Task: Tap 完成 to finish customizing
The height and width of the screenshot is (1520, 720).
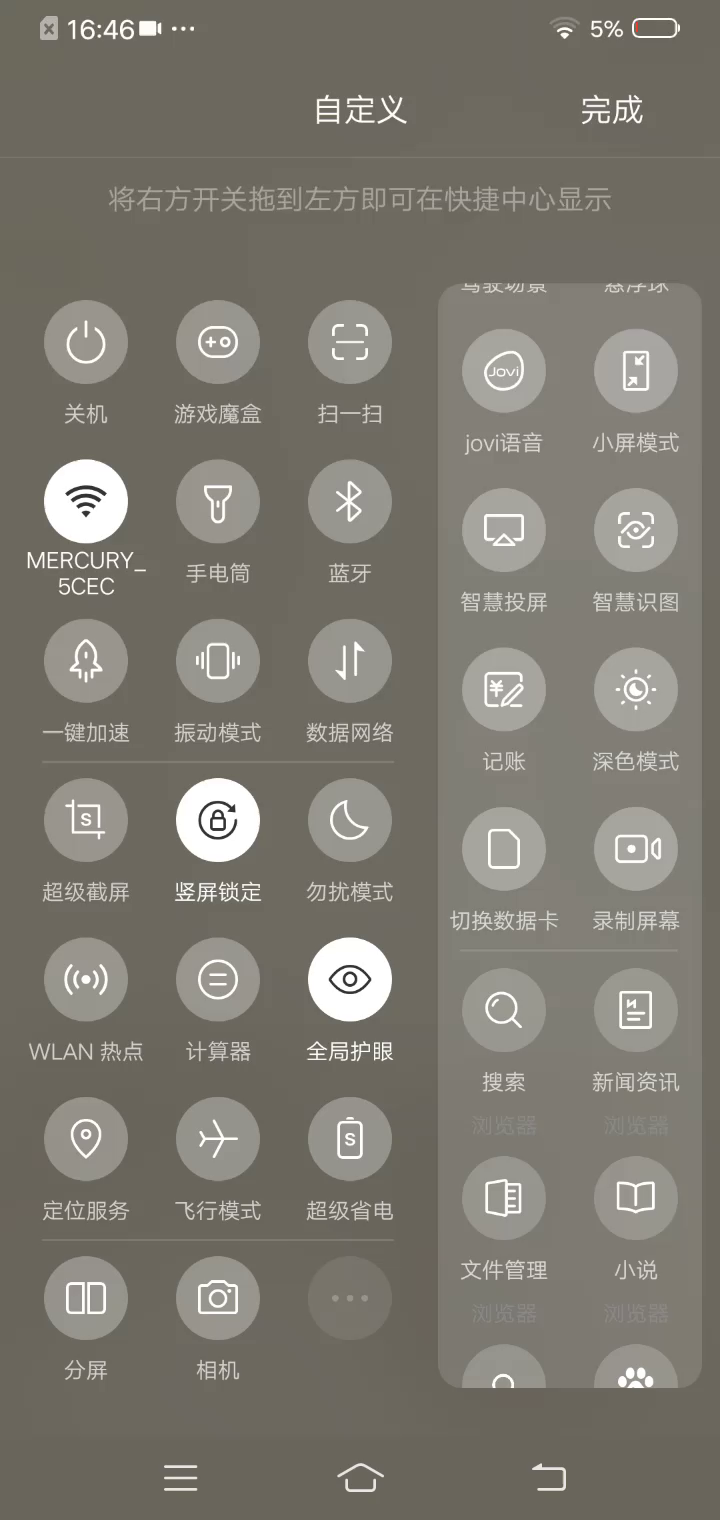Action: (x=611, y=110)
